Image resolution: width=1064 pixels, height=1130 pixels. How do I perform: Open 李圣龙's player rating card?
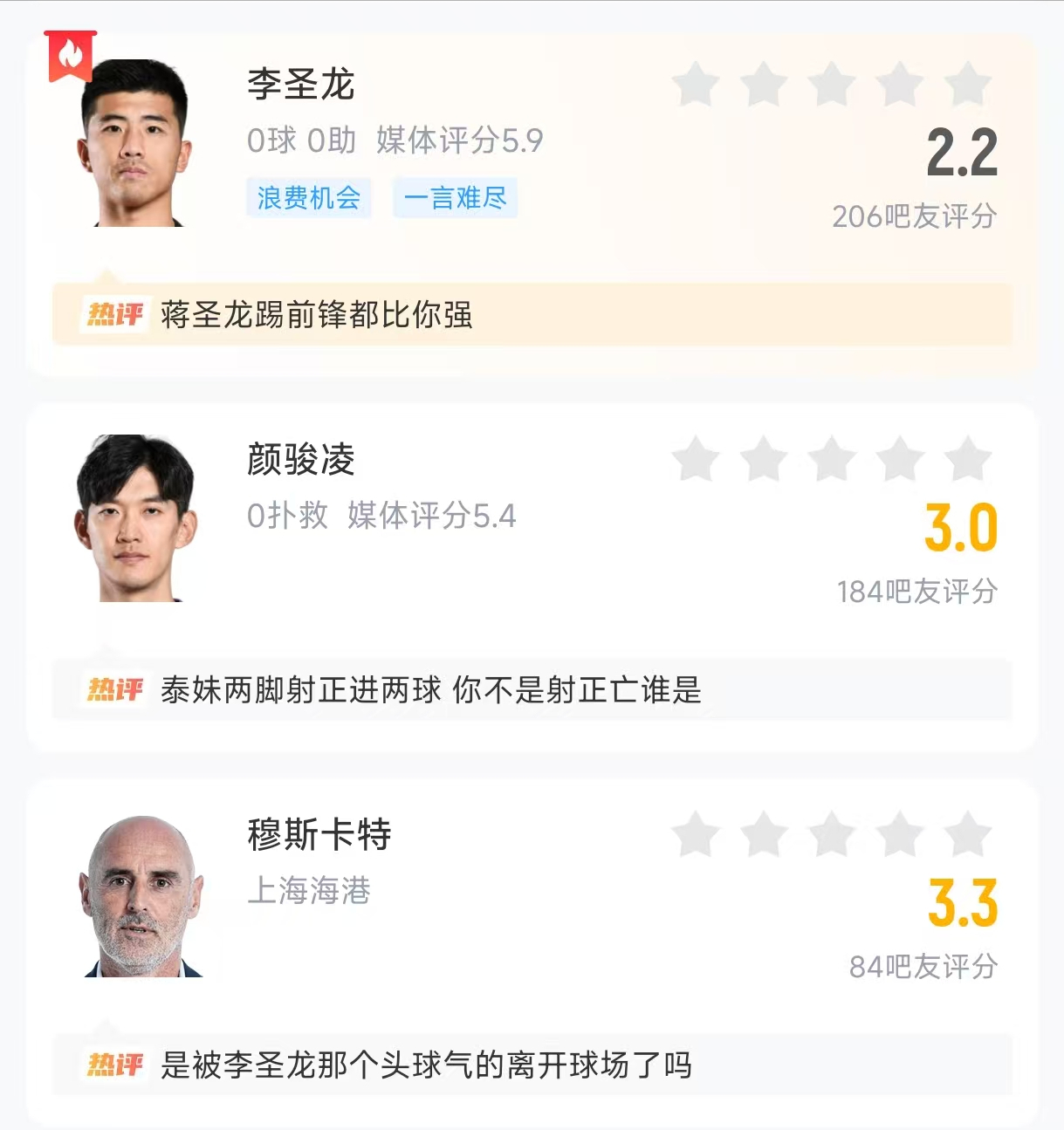click(x=301, y=85)
